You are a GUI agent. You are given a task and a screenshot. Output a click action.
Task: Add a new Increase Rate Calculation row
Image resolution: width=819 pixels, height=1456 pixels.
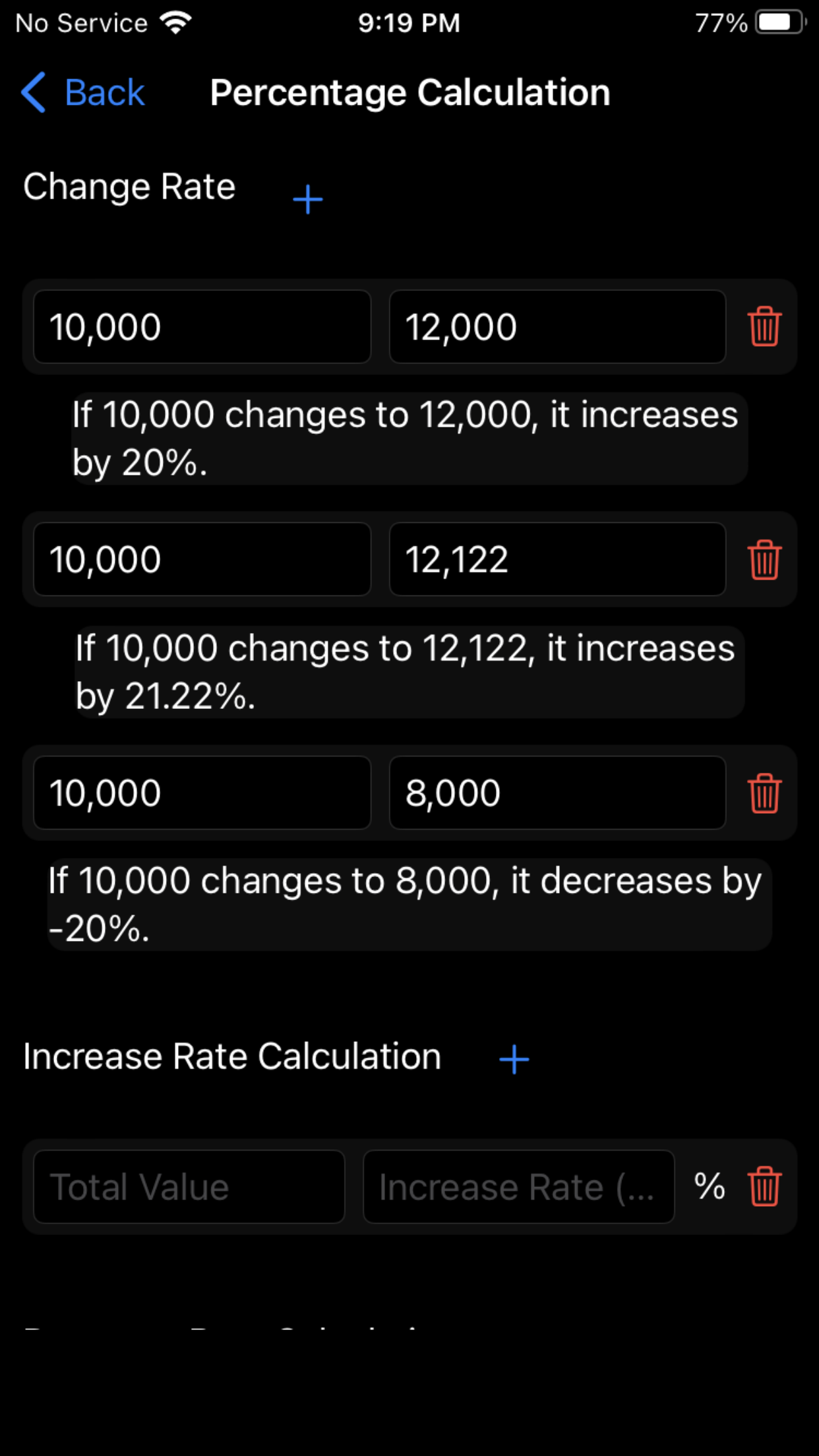pos(514,1059)
